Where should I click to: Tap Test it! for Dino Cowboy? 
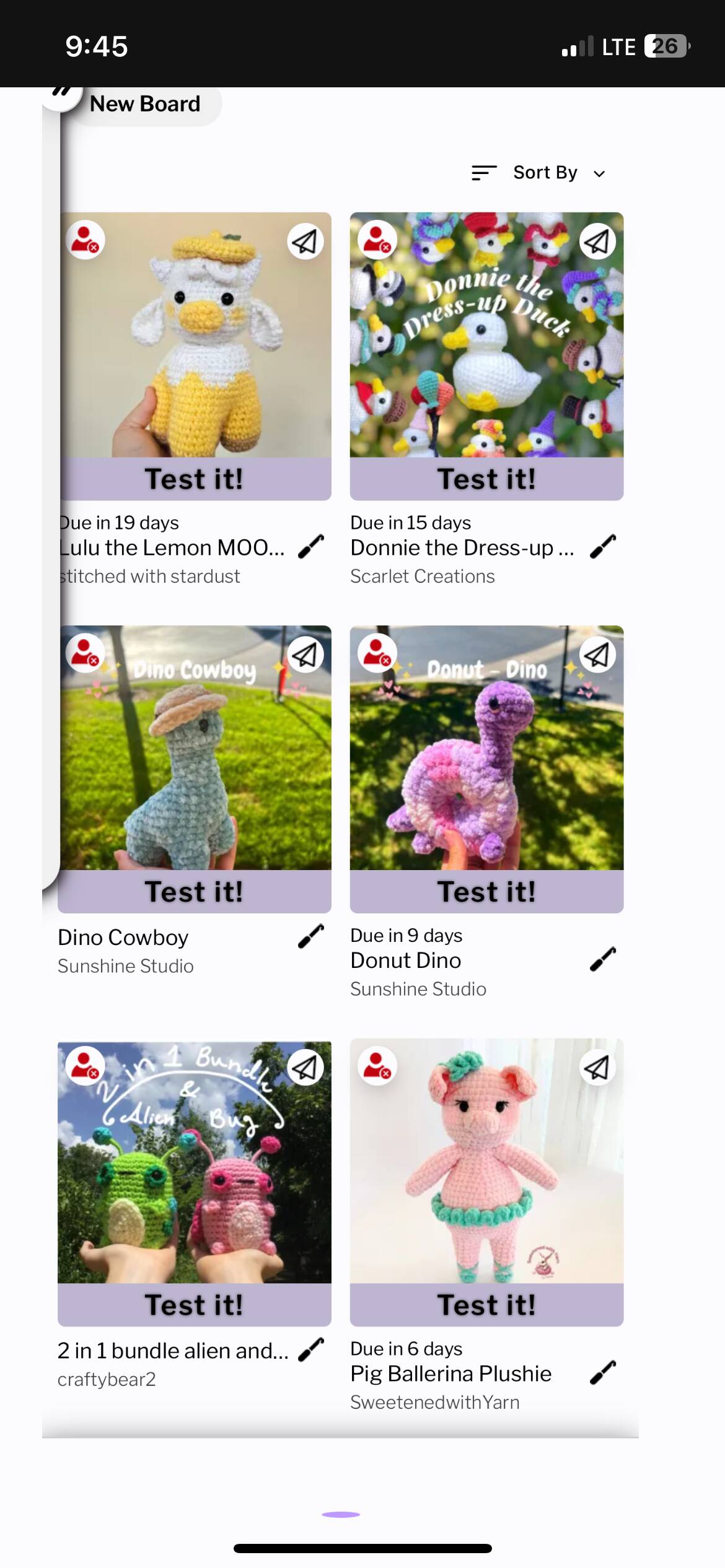(x=195, y=892)
